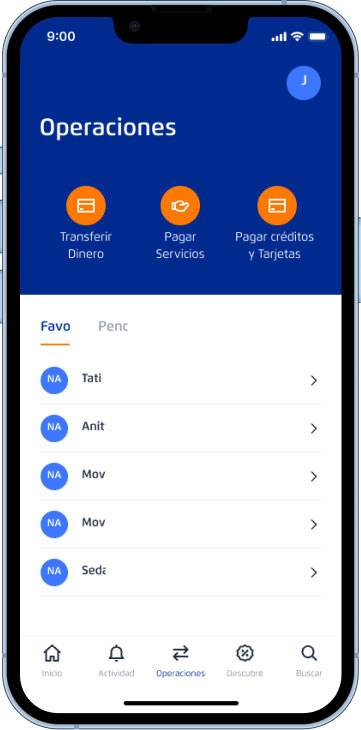Open the J profile avatar
The image size is (361, 730).
point(303,83)
